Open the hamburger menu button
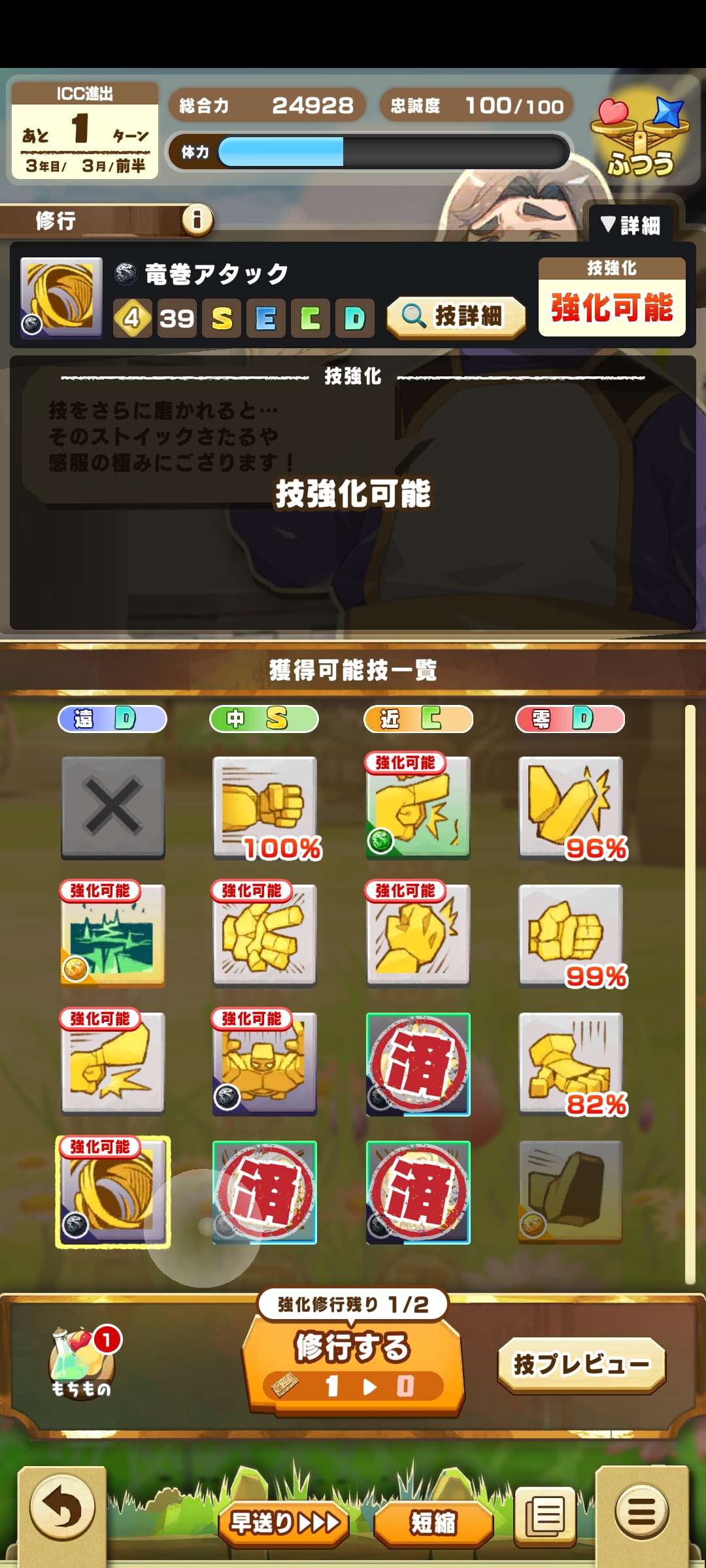Screen dimensions: 706x1568 [641, 1512]
